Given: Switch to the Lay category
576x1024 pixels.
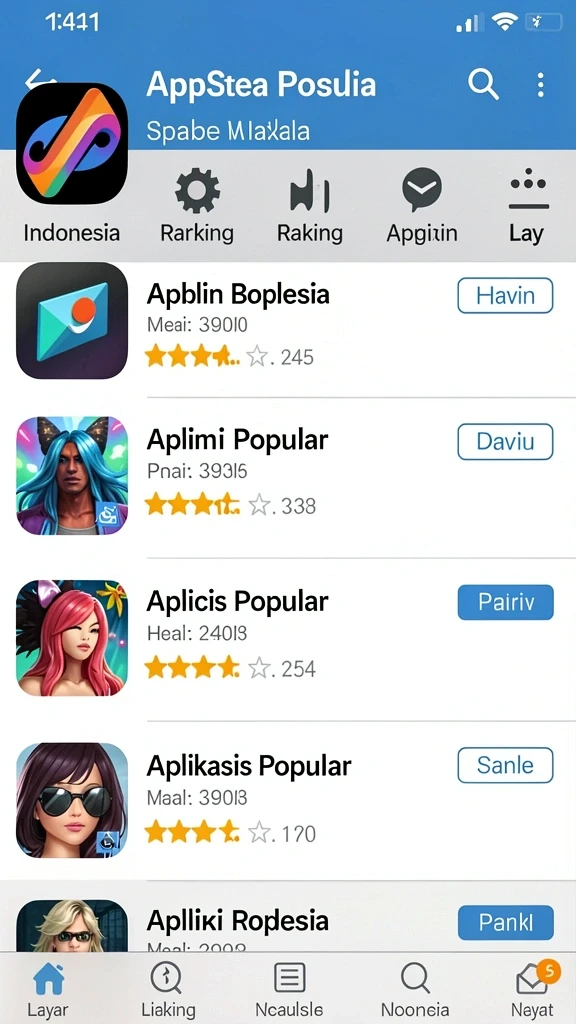Looking at the screenshot, I should tap(528, 206).
